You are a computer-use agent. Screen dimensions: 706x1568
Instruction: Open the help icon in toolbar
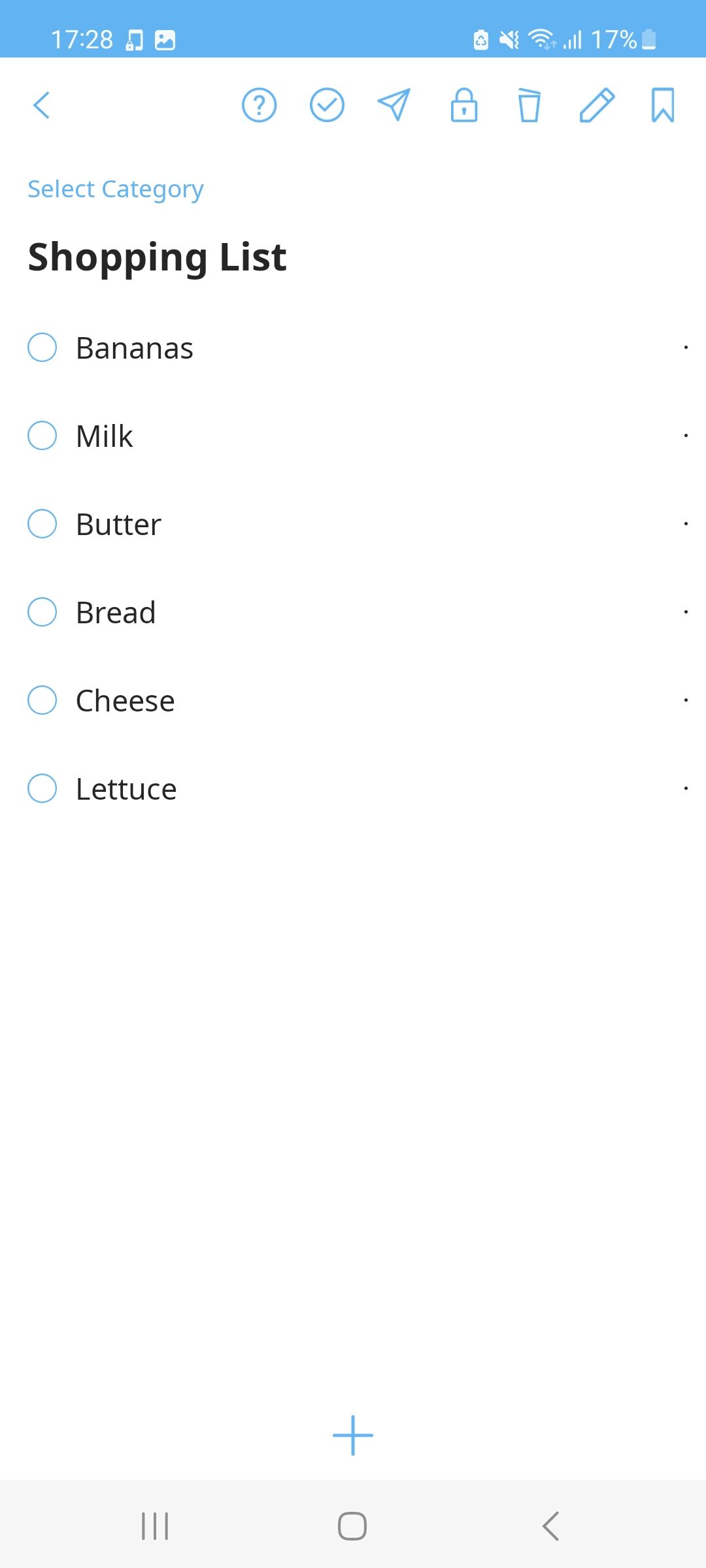click(259, 105)
